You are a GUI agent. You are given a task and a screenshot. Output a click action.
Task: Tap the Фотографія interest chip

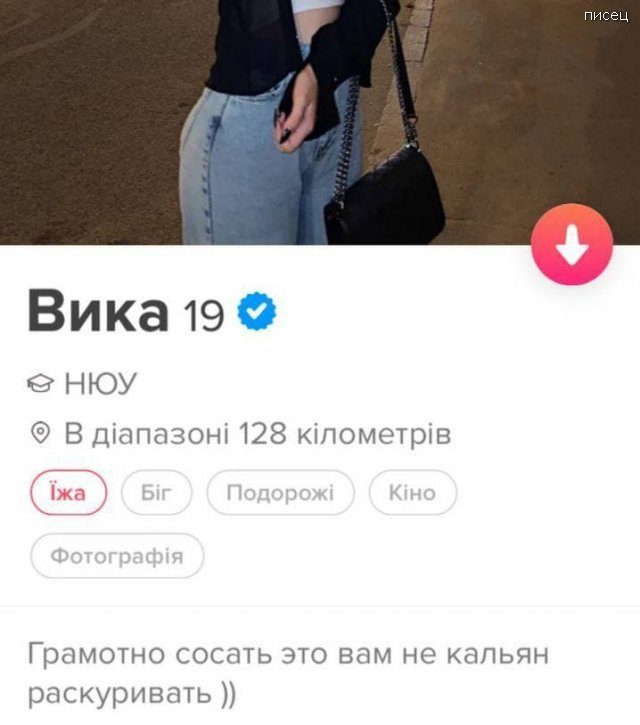(117, 556)
